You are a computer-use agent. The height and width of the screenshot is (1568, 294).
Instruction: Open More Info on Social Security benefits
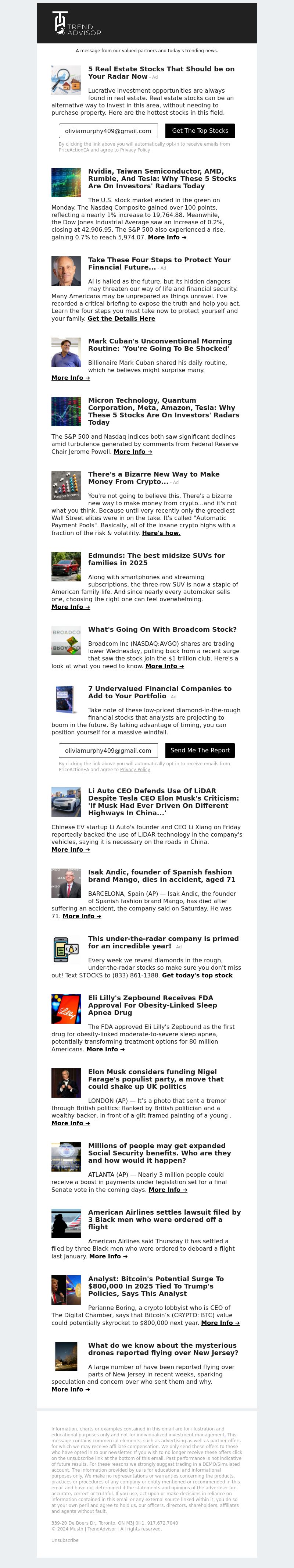tap(167, 1189)
